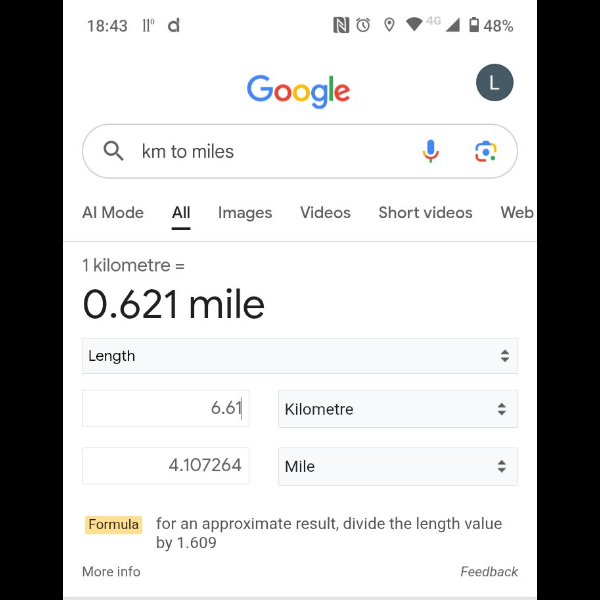Switch to the AI Mode tab
Viewport: 600px width, 600px height.
pos(113,212)
